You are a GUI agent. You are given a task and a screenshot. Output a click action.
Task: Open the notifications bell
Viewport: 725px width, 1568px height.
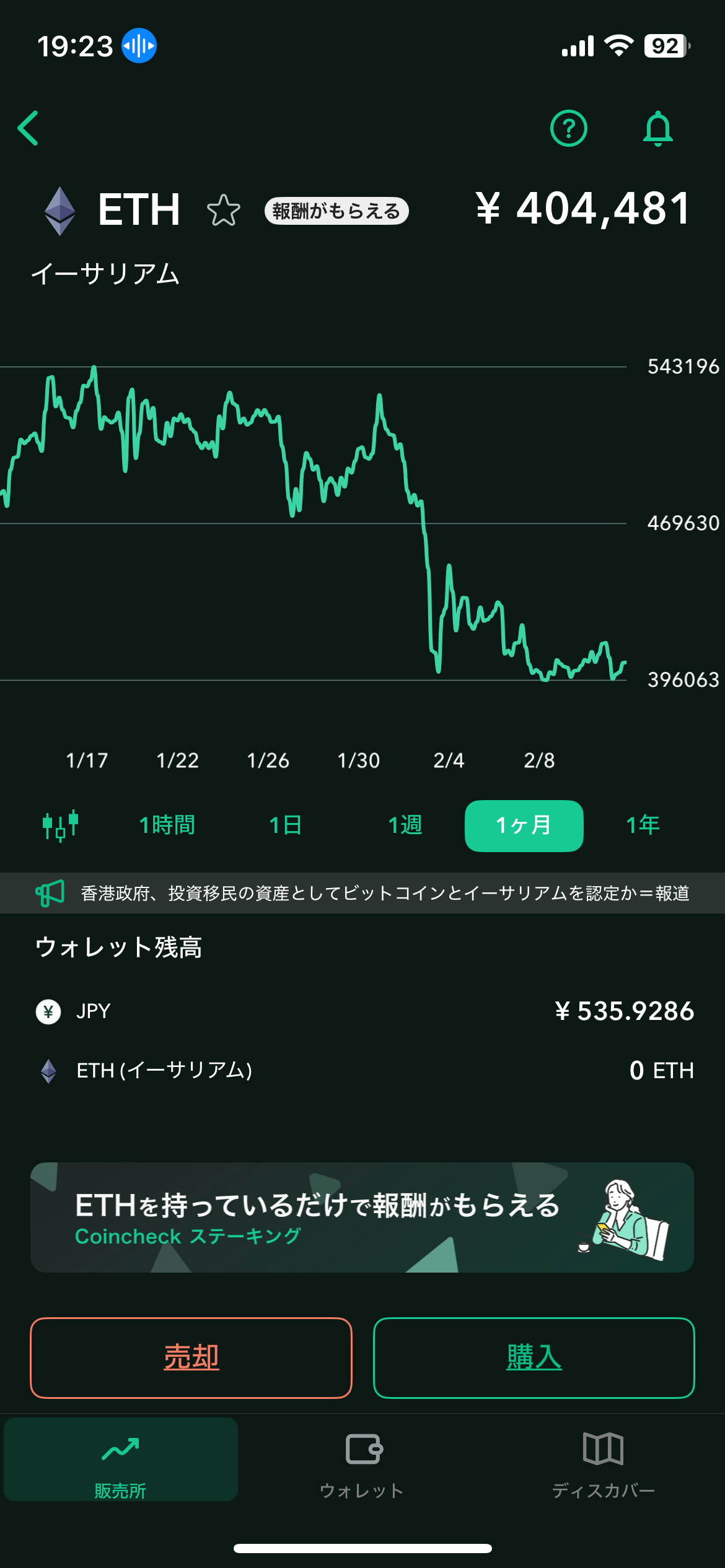click(x=657, y=128)
